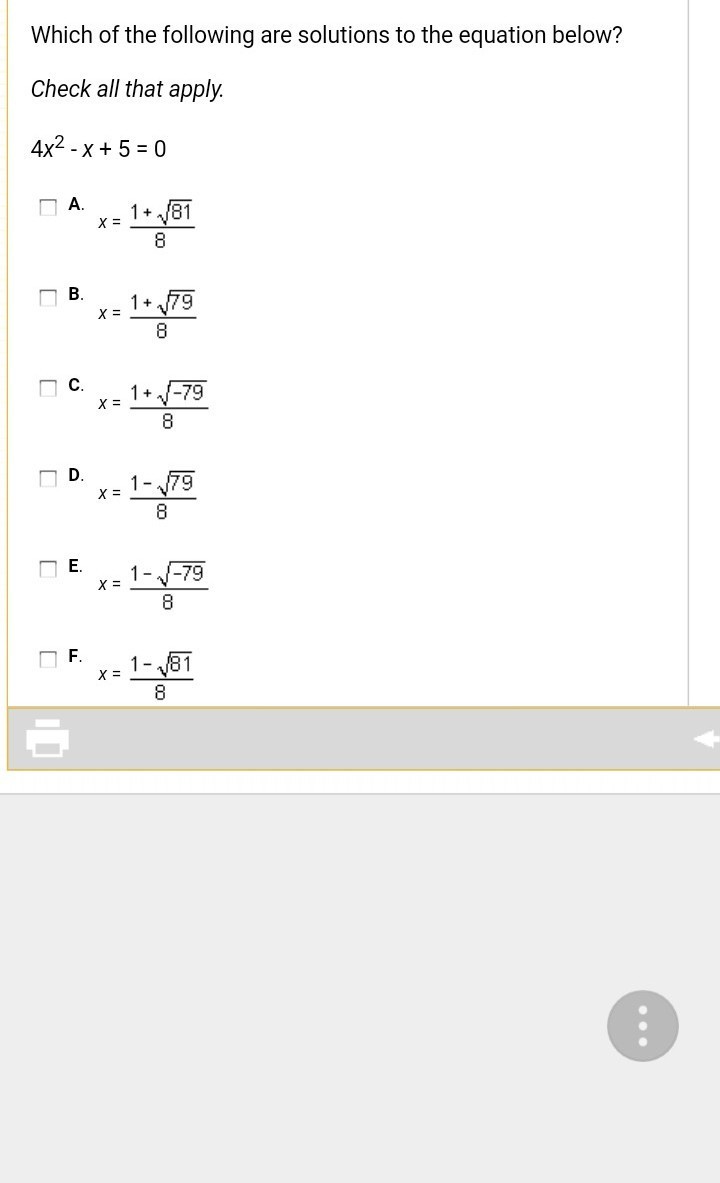This screenshot has height=1183, width=720.
Task: Tap the printer icon
Action: coord(47,738)
